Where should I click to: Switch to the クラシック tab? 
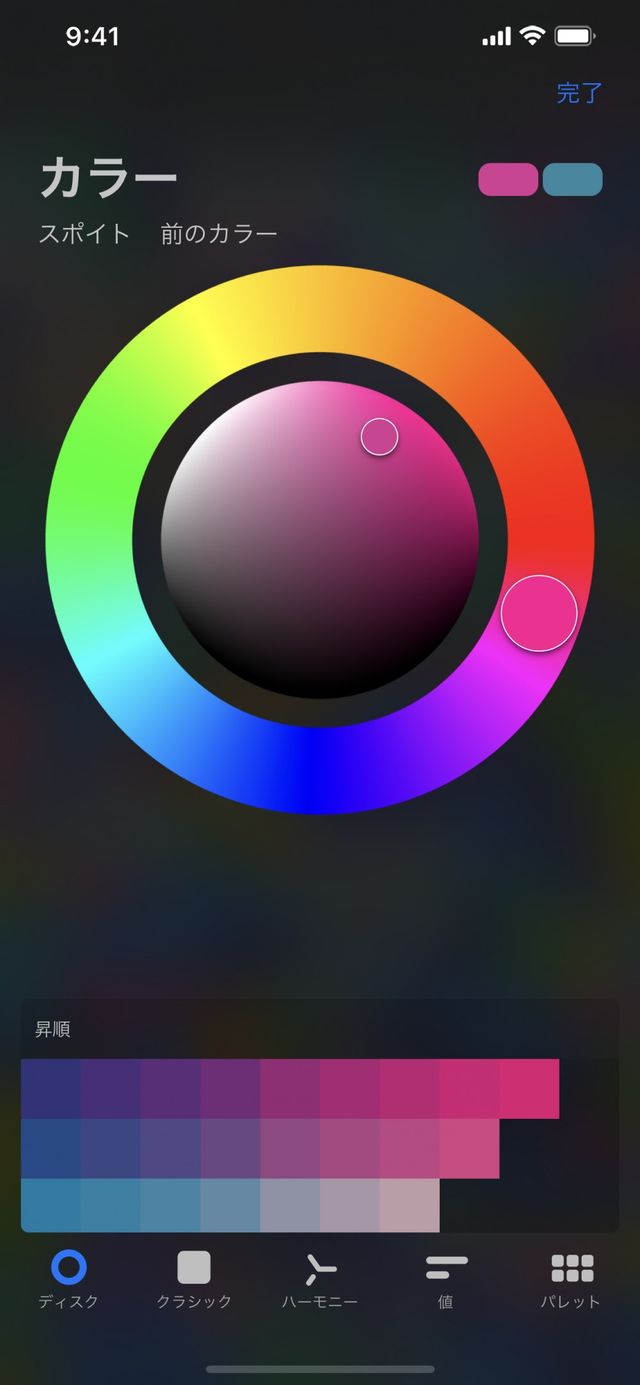(x=194, y=1280)
